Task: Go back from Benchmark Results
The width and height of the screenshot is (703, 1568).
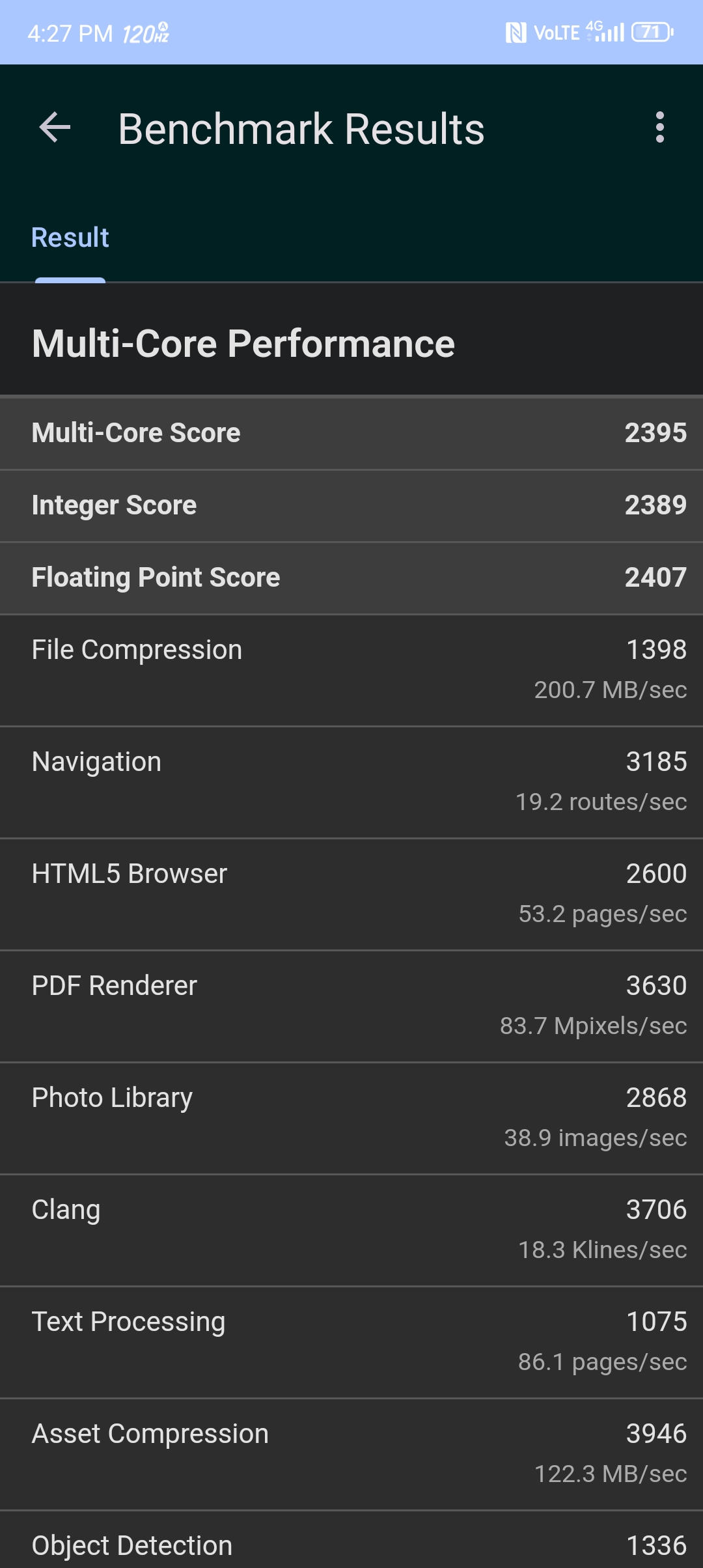Action: click(55, 128)
